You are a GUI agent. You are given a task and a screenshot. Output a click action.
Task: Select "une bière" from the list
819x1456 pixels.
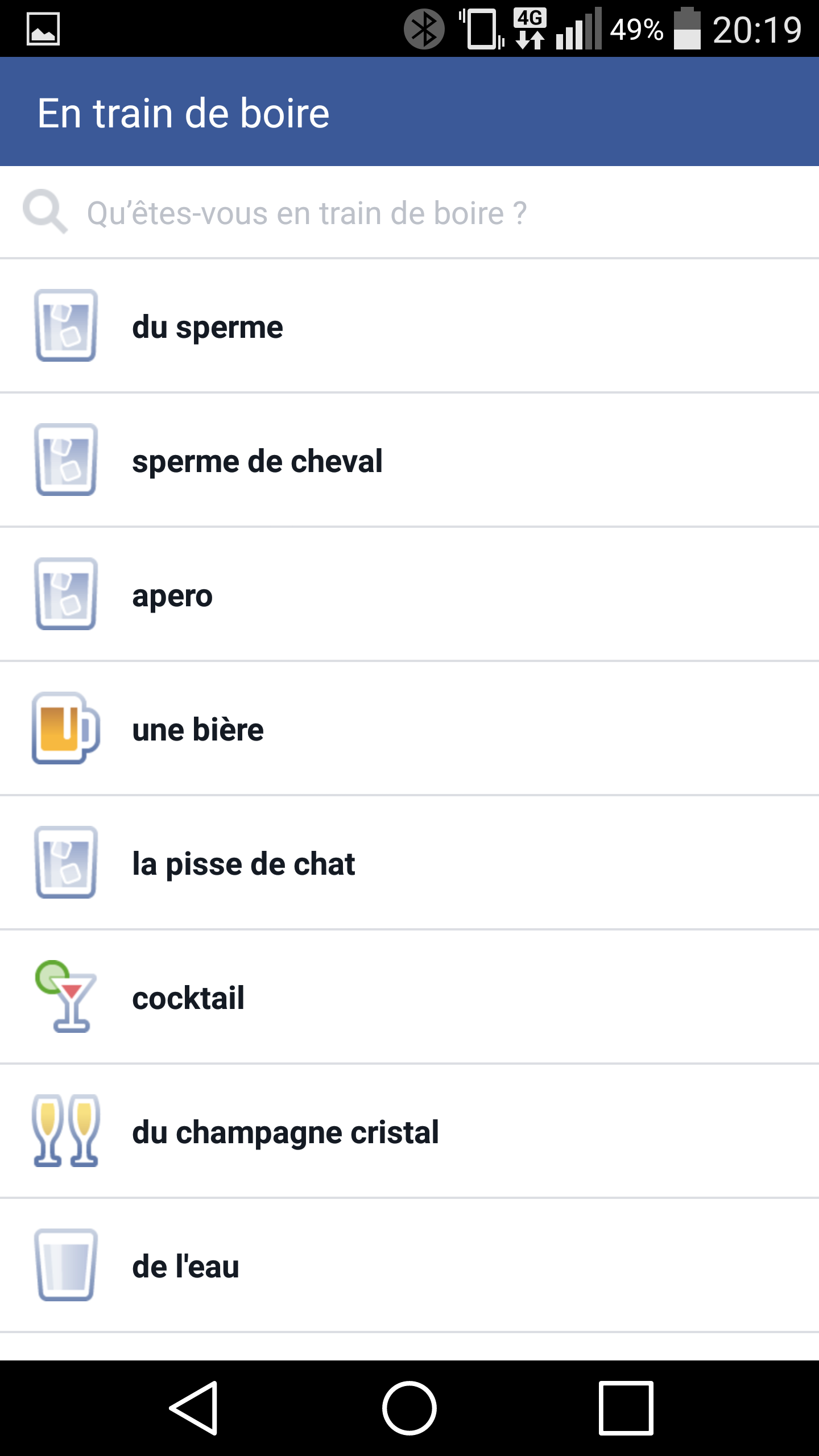click(x=409, y=729)
